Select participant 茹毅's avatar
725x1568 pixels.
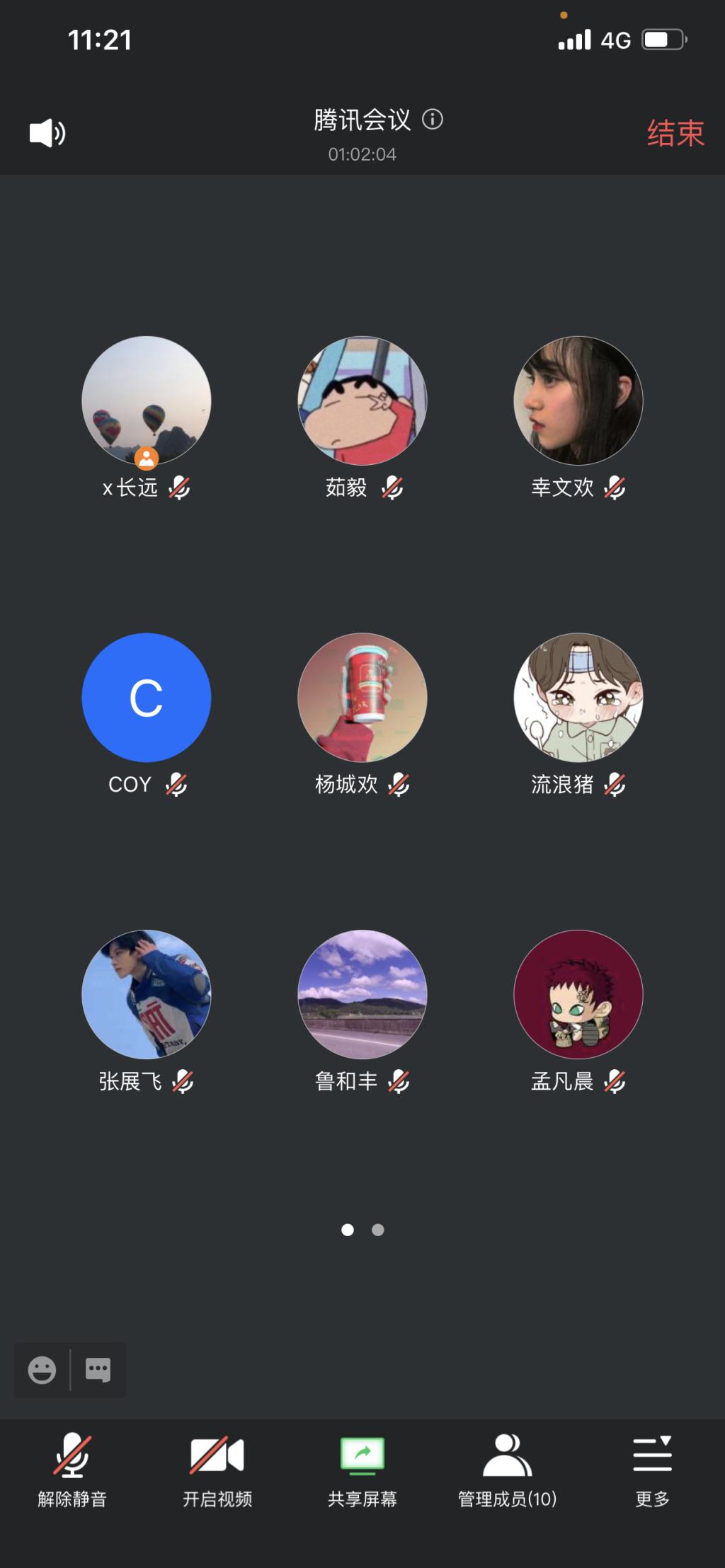[362, 400]
